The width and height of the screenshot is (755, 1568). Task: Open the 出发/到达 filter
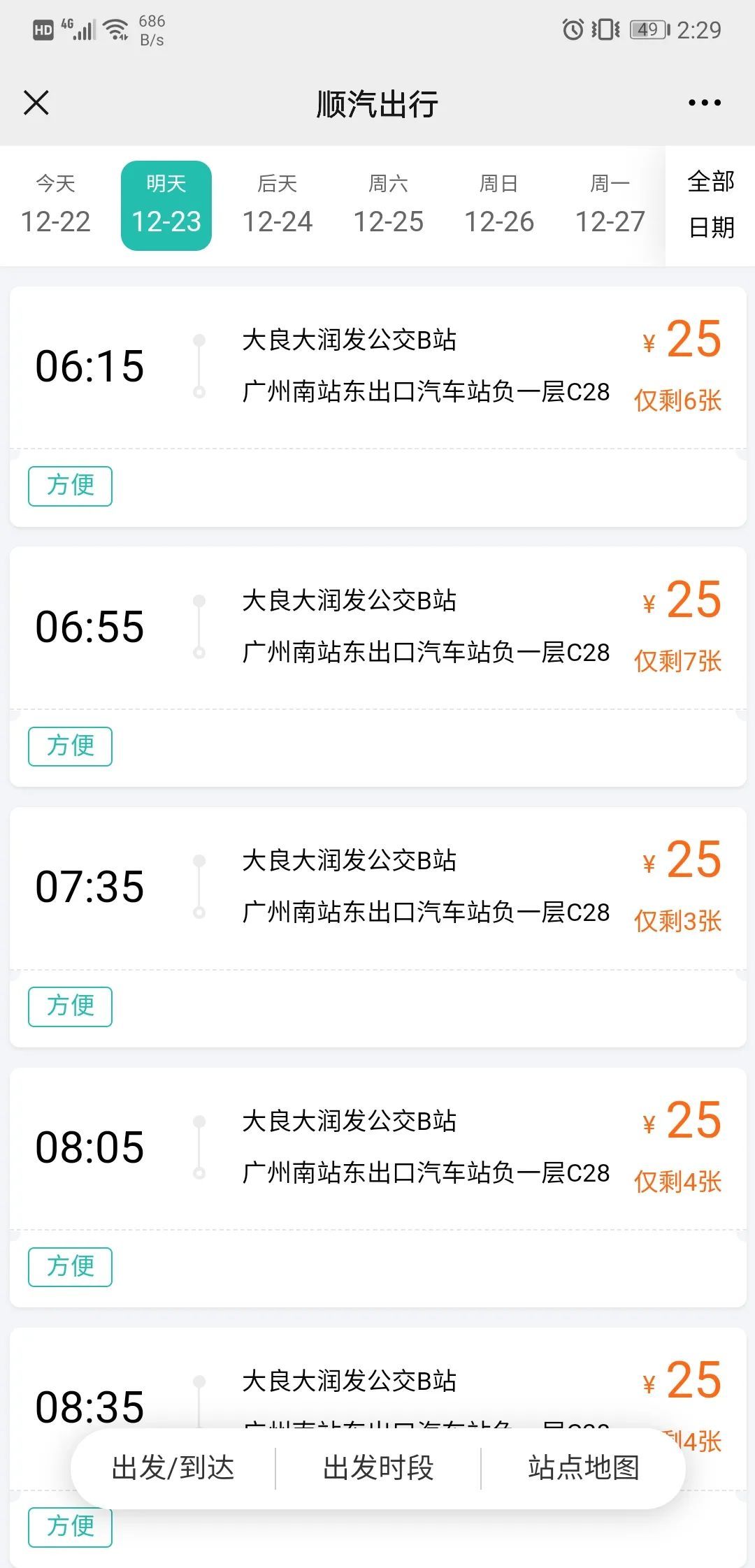coord(173,1468)
